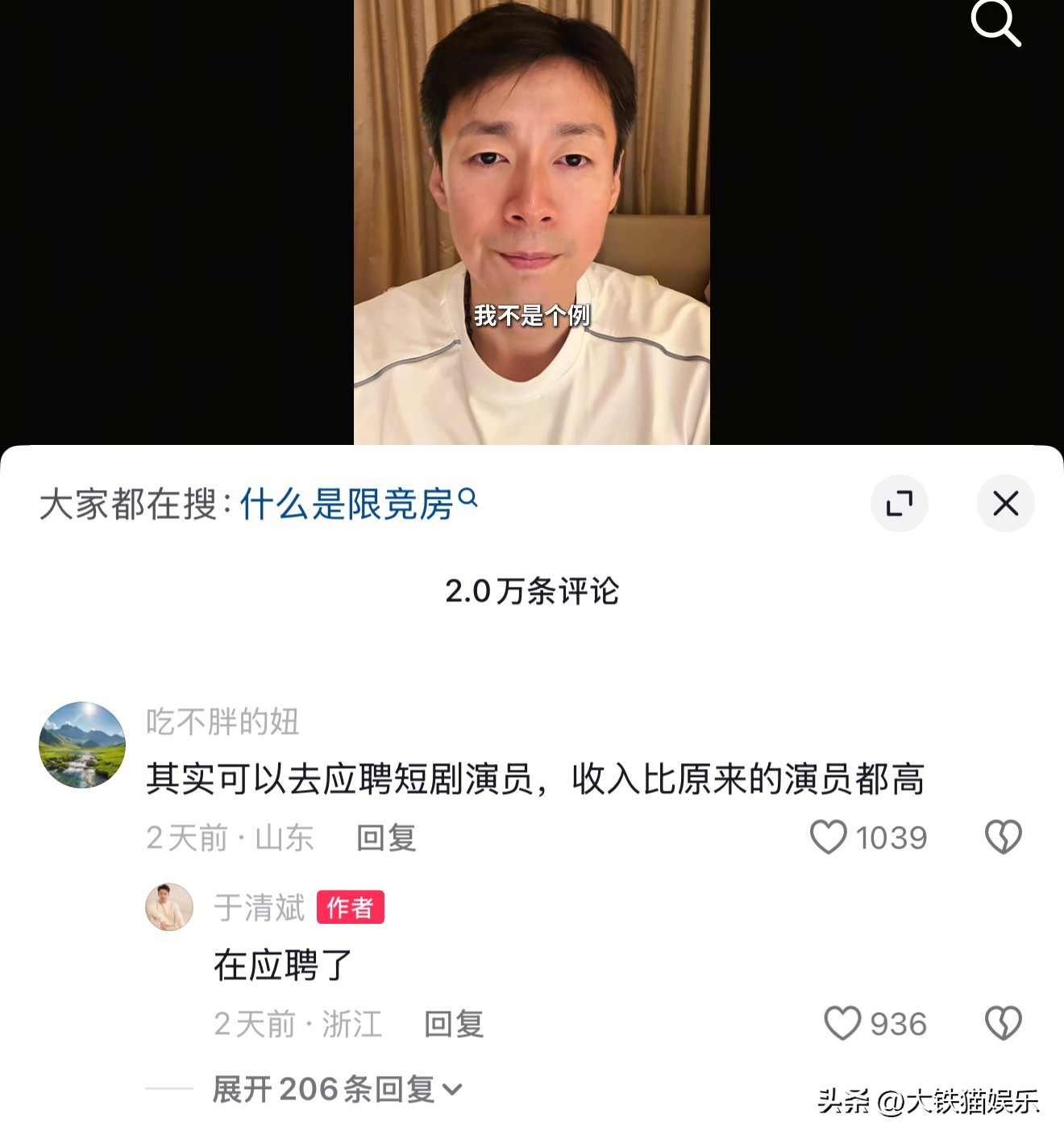Open author 于清斌's profile avatar
The image size is (1064, 1139).
click(169, 907)
